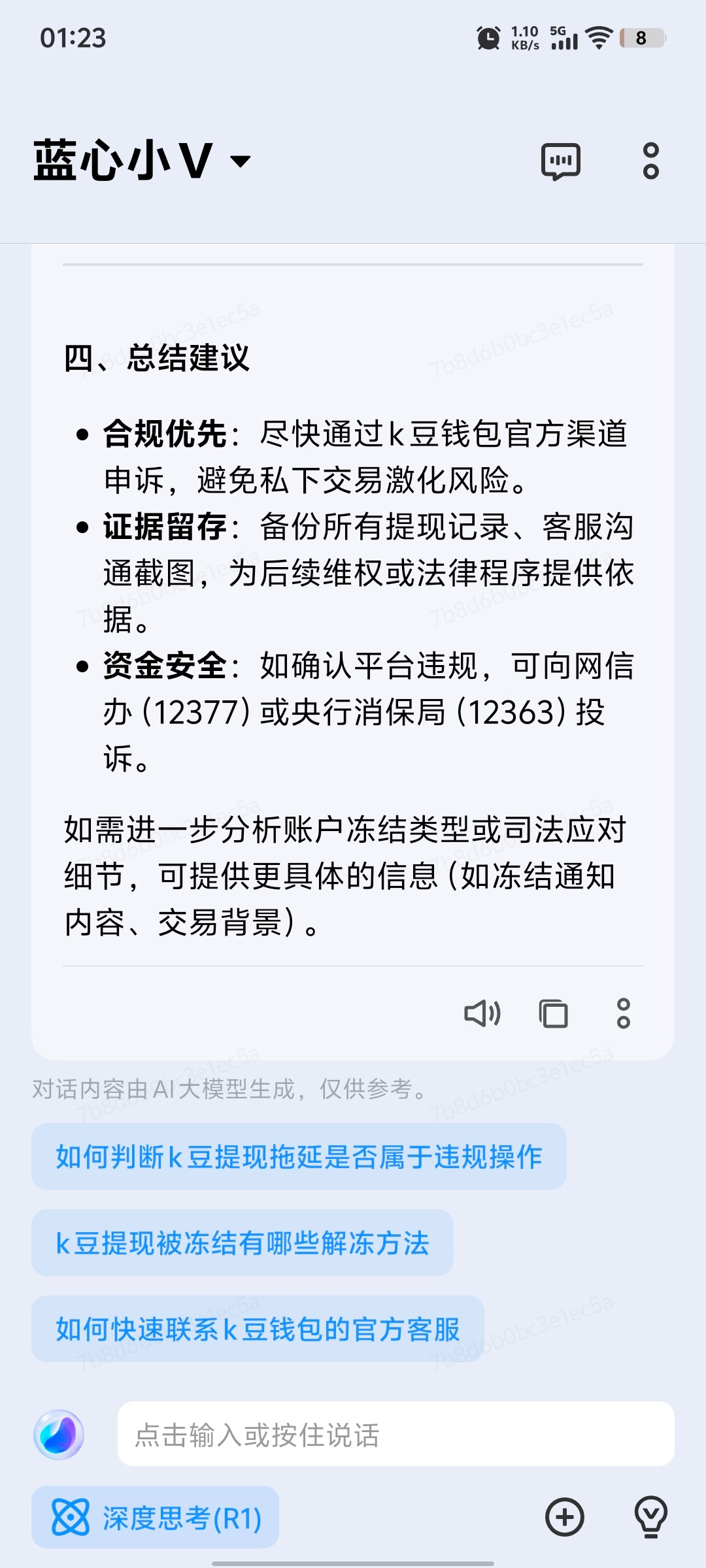Open more options under the reply

point(624,1013)
